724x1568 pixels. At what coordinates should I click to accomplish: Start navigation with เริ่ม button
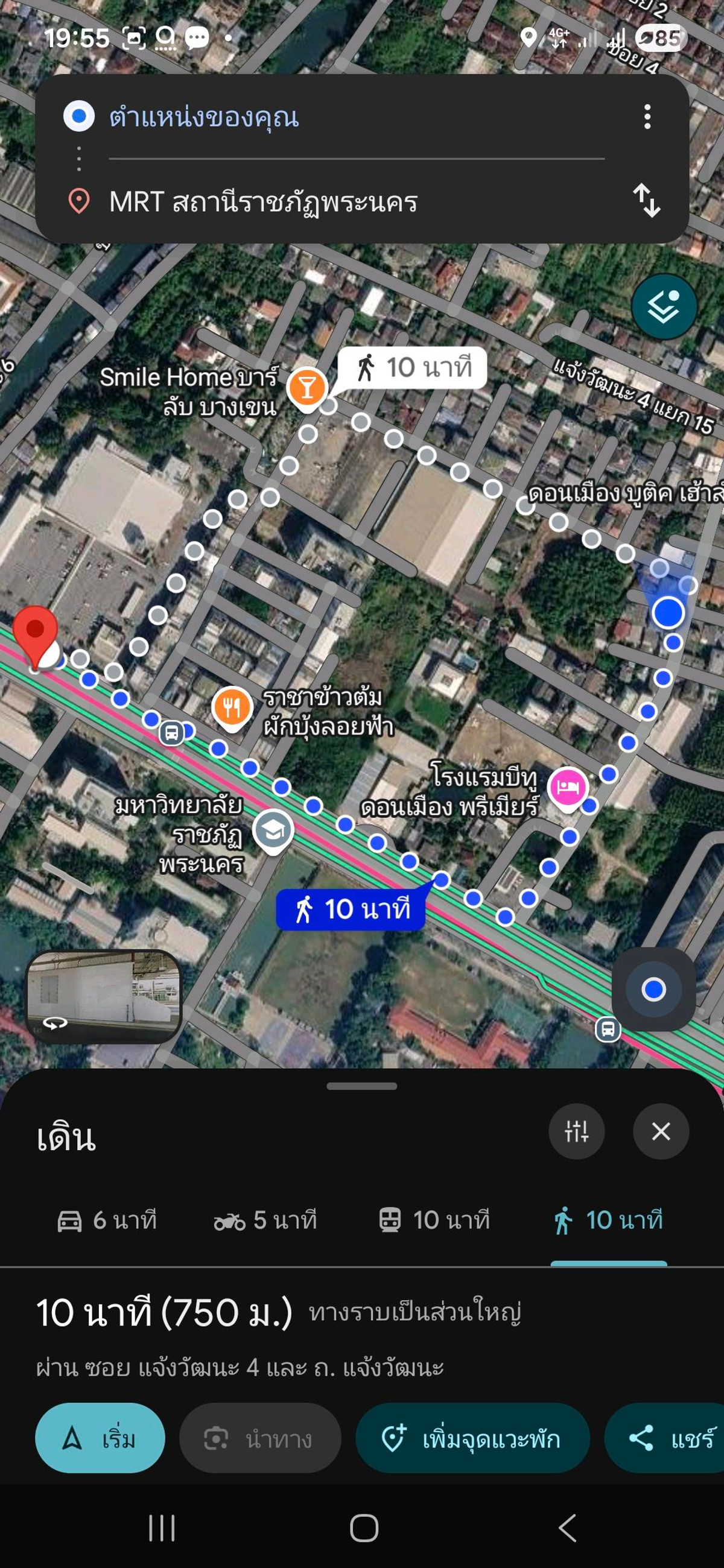click(100, 1438)
